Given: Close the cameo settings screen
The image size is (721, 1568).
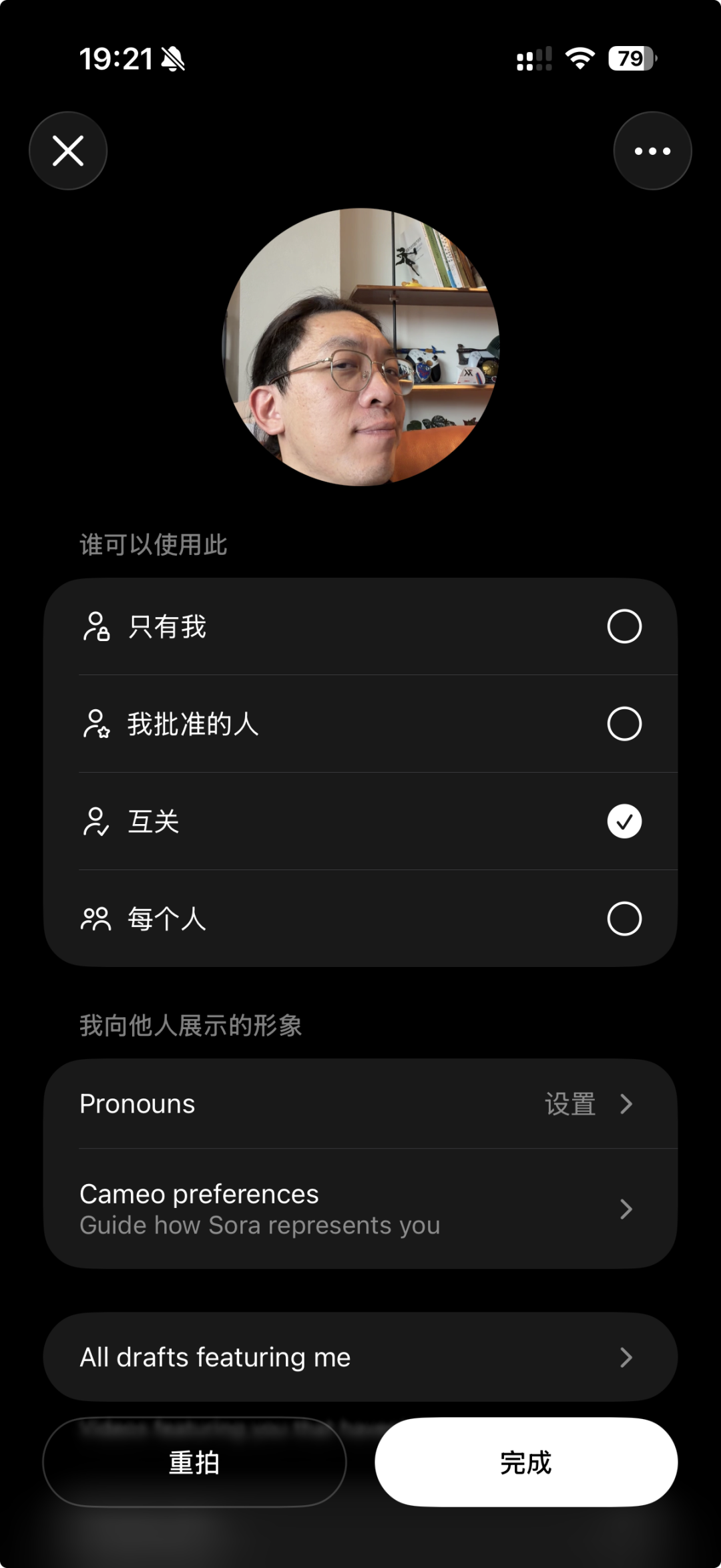Looking at the screenshot, I should click(x=68, y=151).
